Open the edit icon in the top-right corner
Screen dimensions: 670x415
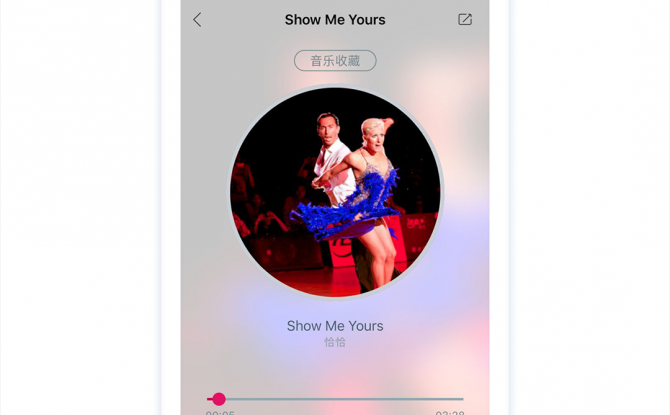click(x=465, y=19)
